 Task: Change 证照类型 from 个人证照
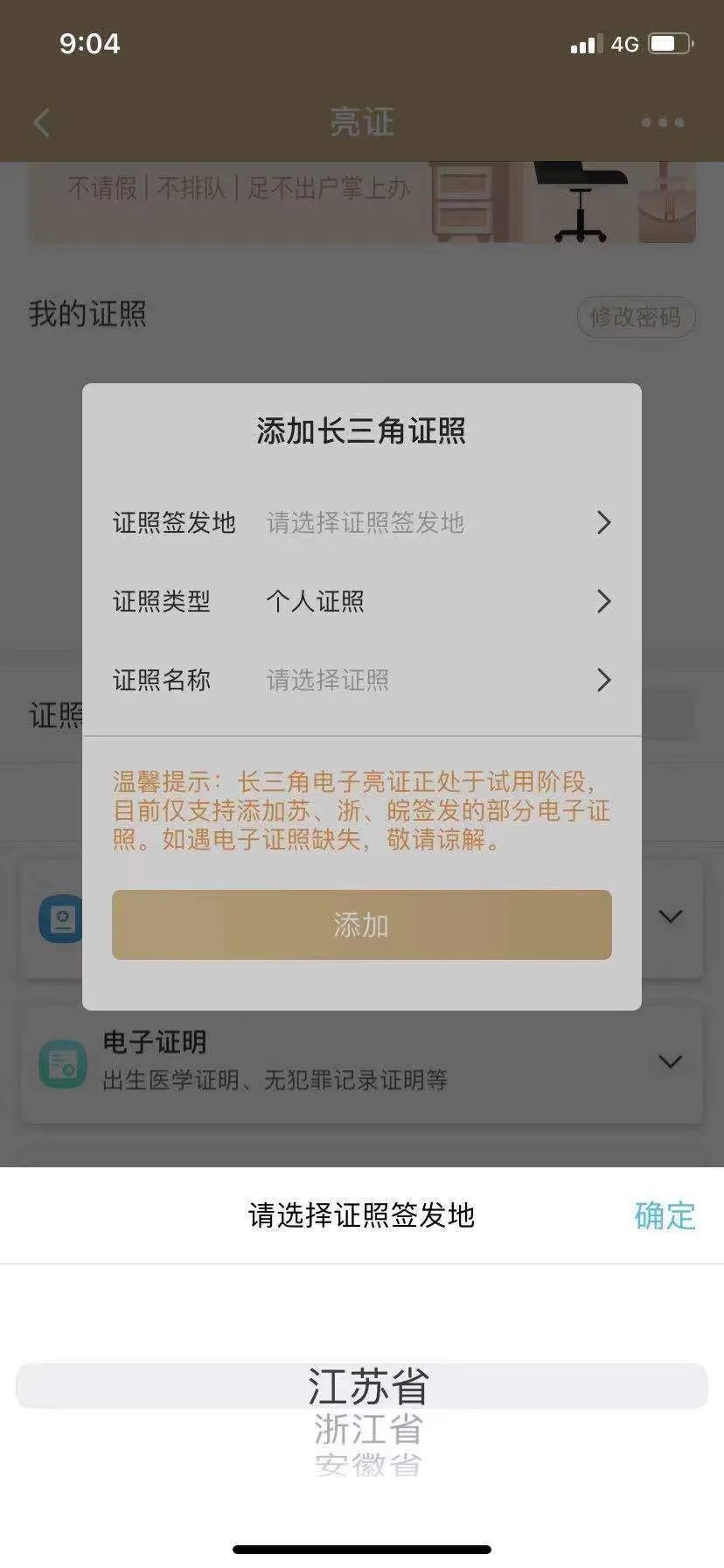(x=362, y=601)
